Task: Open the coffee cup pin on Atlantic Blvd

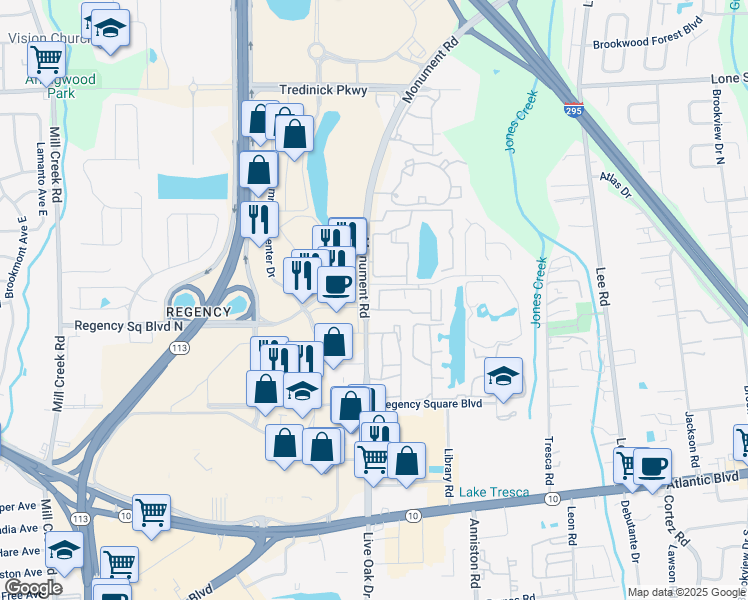Action: 652,466
